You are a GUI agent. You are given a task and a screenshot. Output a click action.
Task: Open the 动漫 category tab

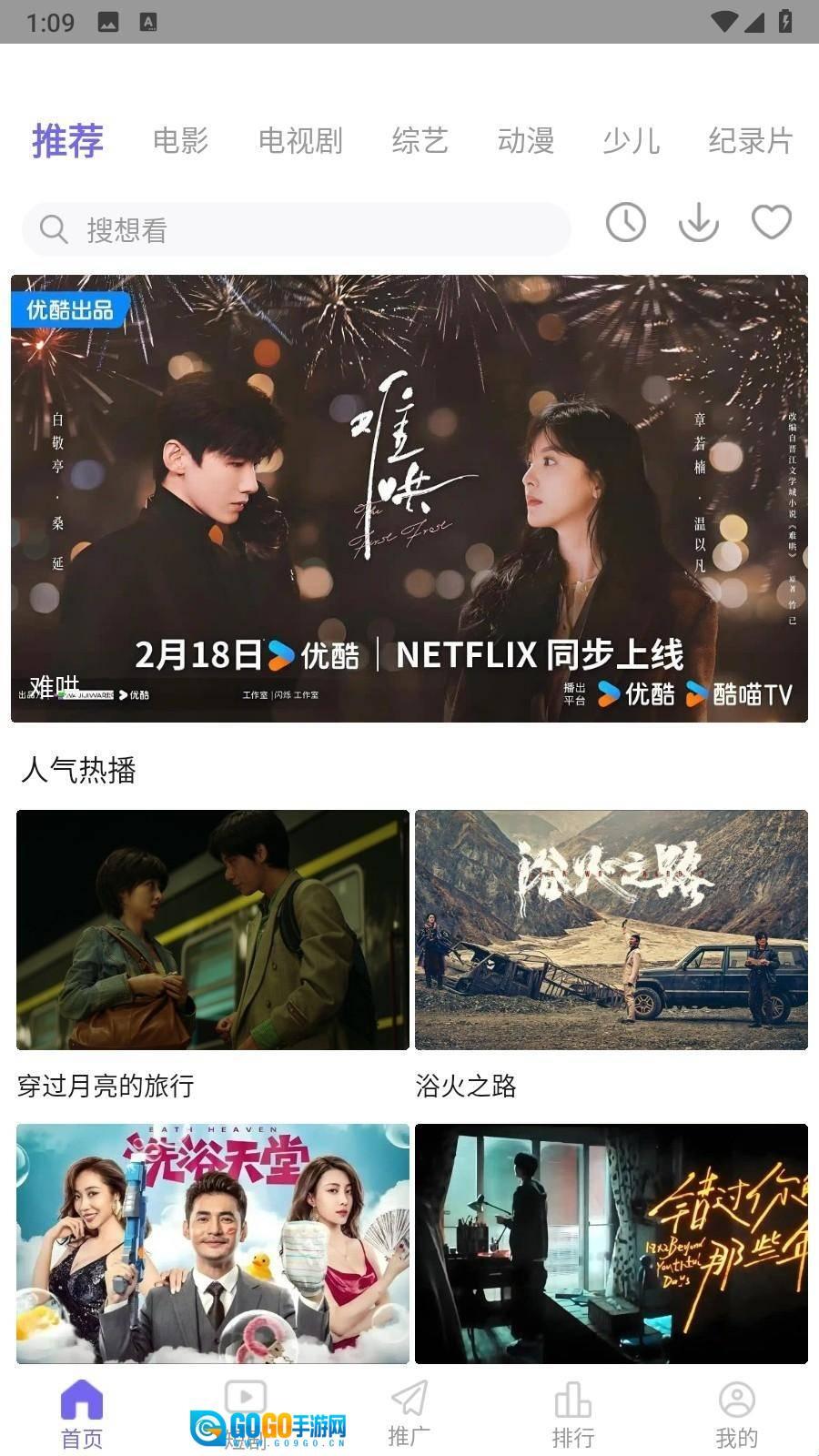(525, 141)
